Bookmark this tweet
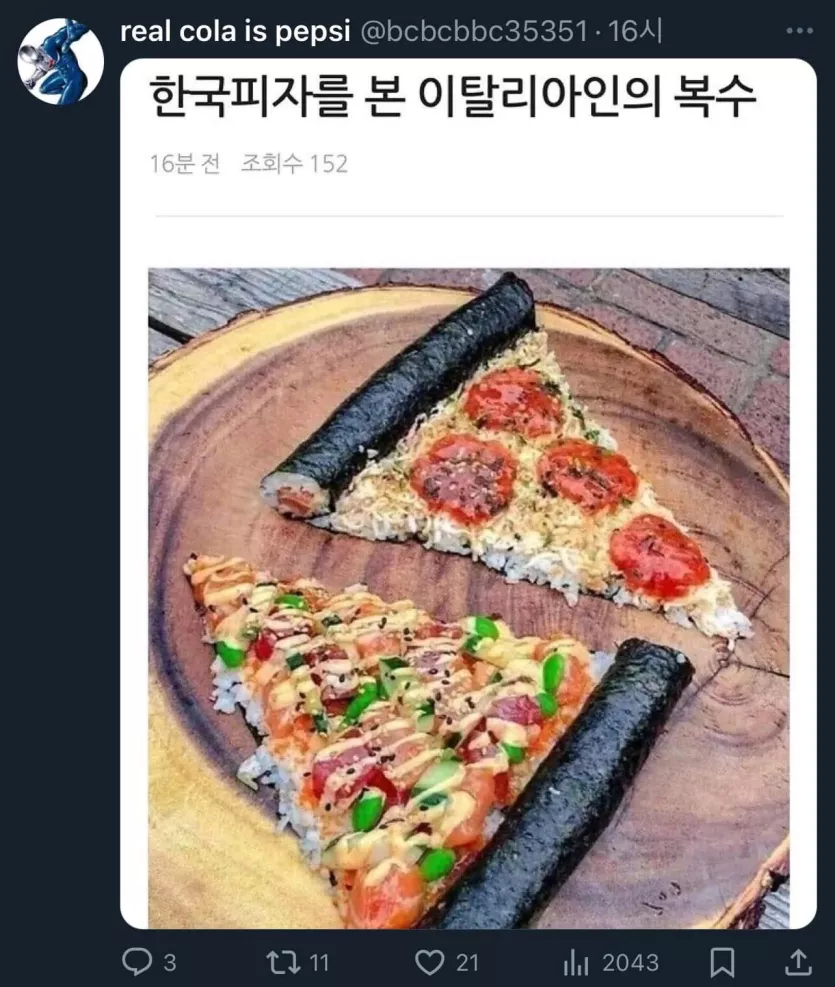The height and width of the screenshot is (987, 835). tap(721, 962)
